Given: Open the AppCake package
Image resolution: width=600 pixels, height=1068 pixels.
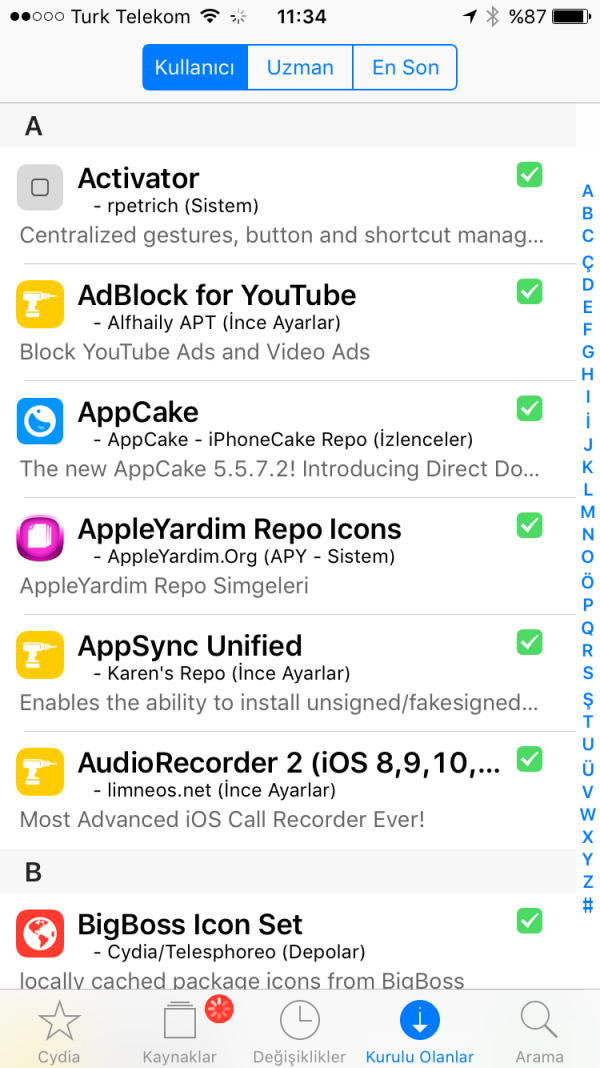Looking at the screenshot, I should (x=280, y=439).
